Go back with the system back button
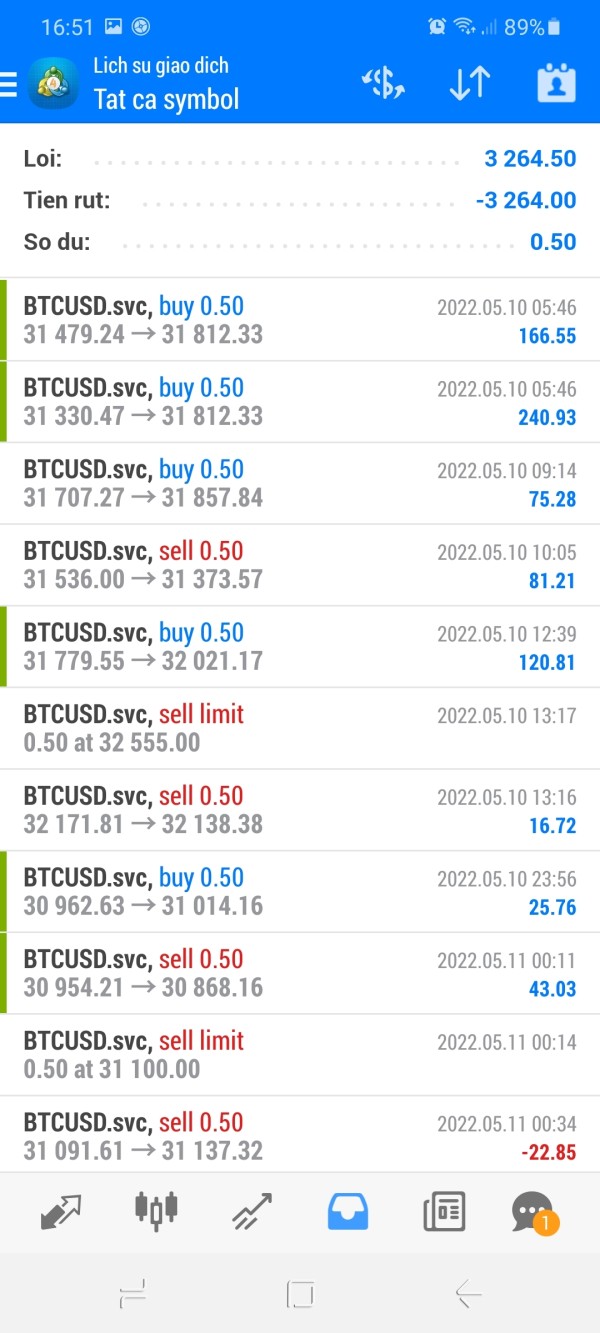 (468, 1295)
